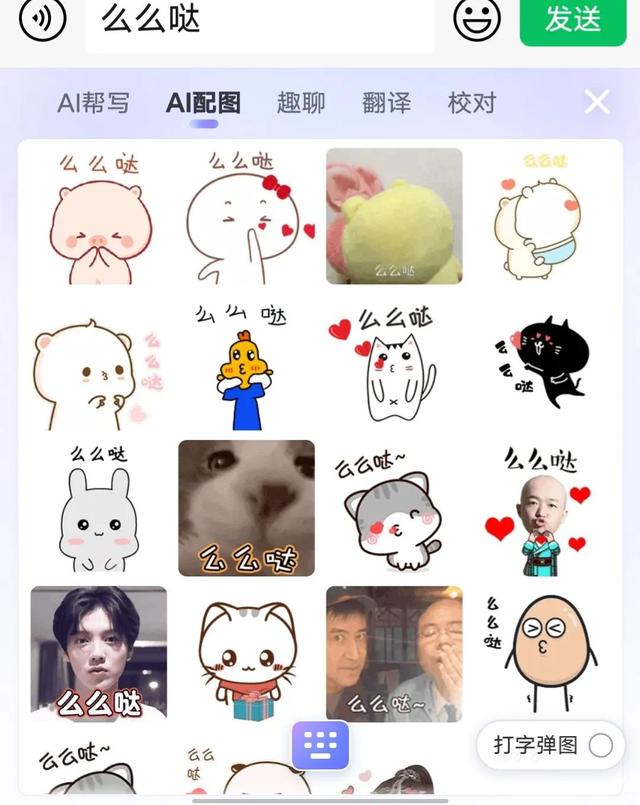The height and width of the screenshot is (805, 640).
Task: Choose the gray bunny sticker
Action: click(x=99, y=508)
